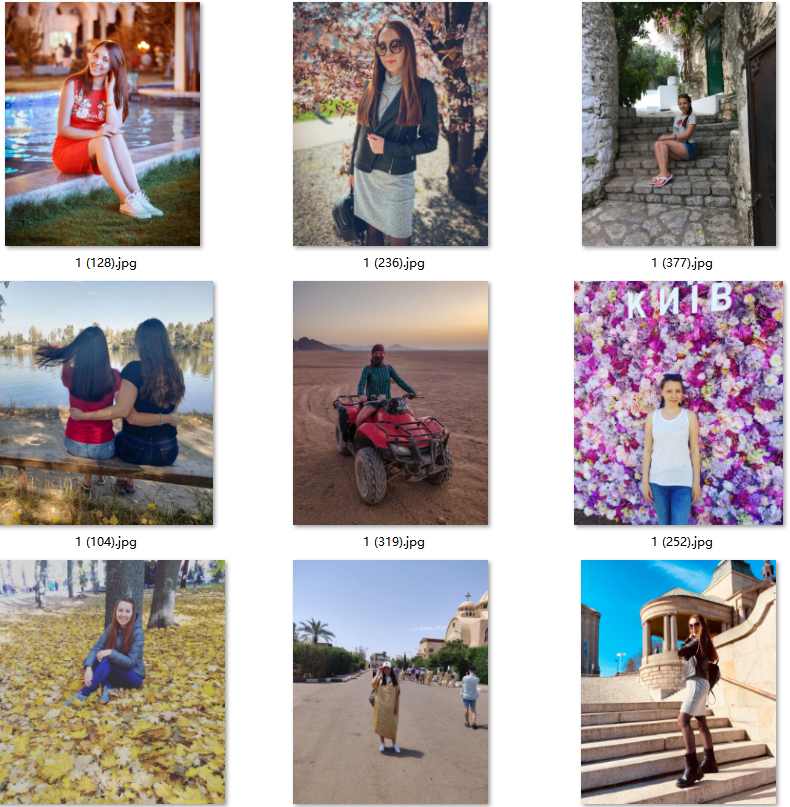View the 1 (319).jpg image
This screenshot has height=807, width=790.
coord(390,403)
